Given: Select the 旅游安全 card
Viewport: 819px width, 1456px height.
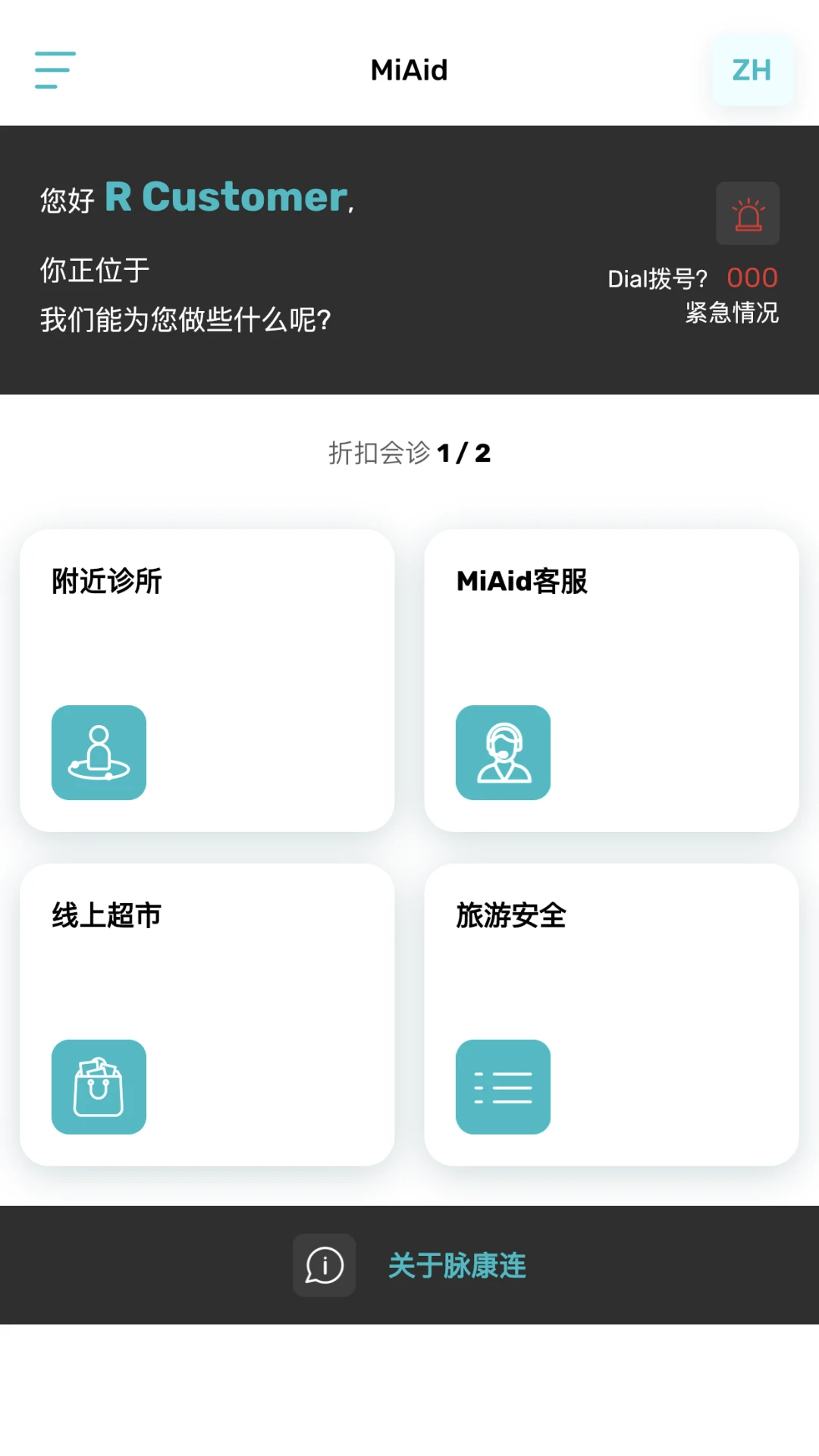Looking at the screenshot, I should [611, 1015].
